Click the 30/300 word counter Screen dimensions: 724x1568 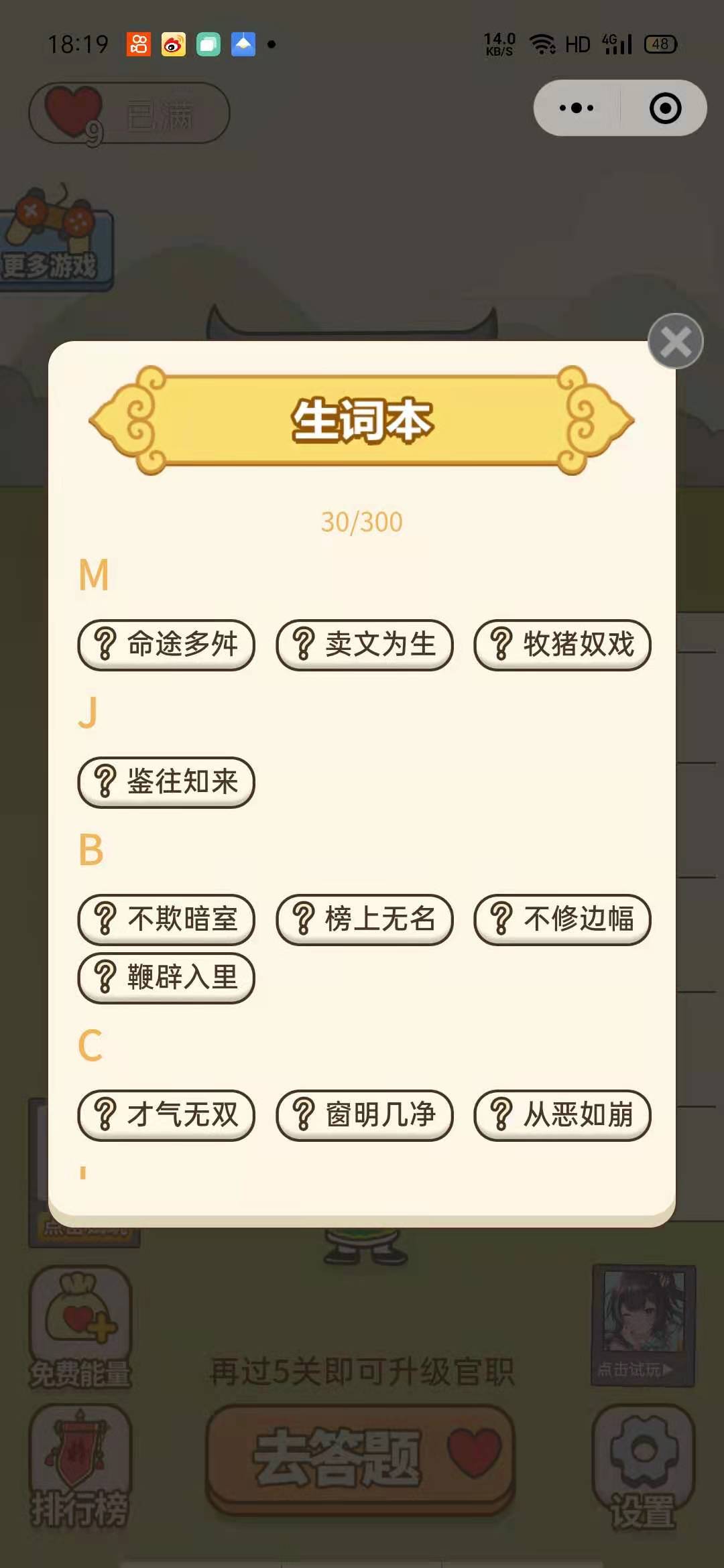362,521
